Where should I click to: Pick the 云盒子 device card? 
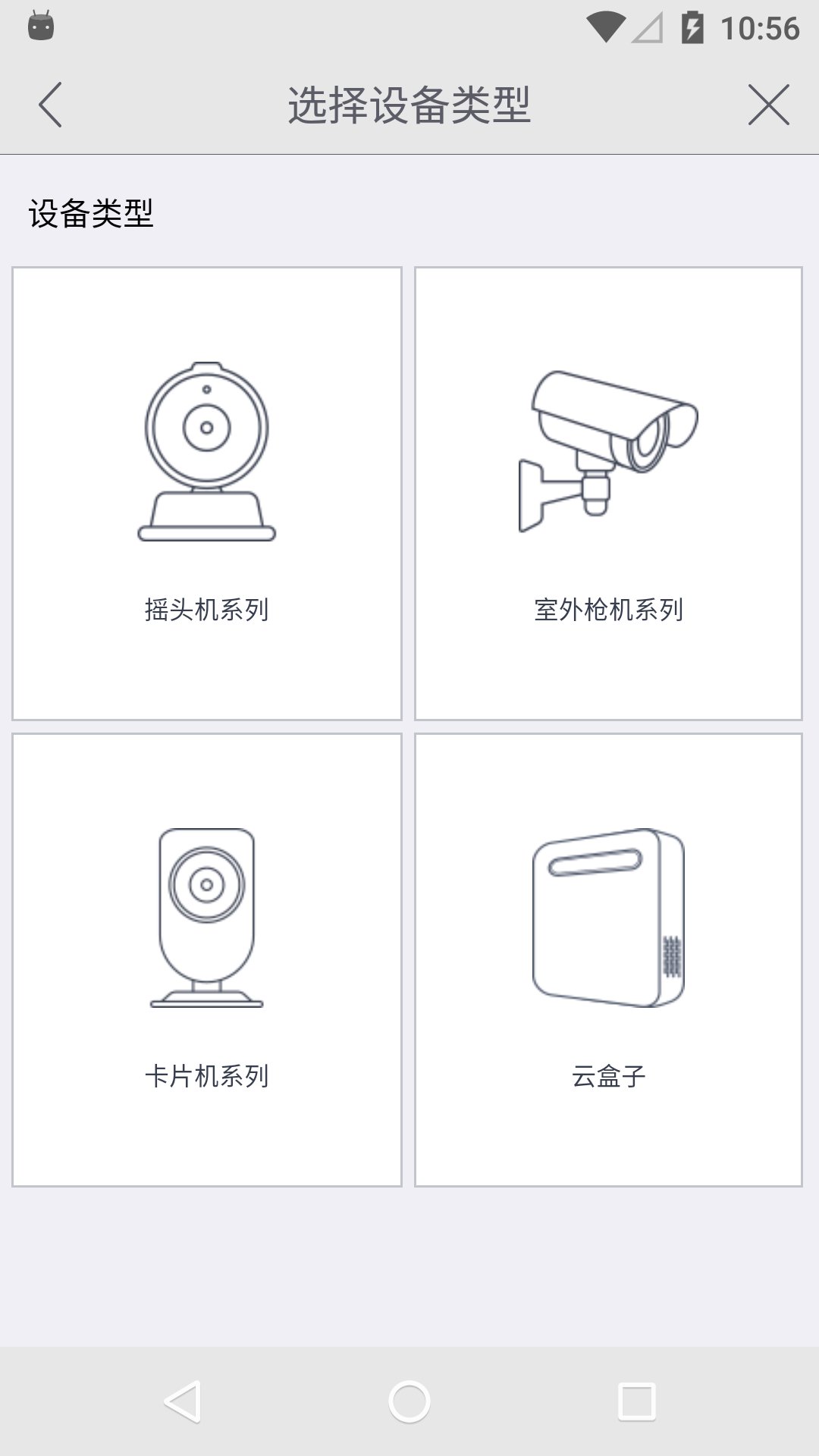tap(608, 959)
